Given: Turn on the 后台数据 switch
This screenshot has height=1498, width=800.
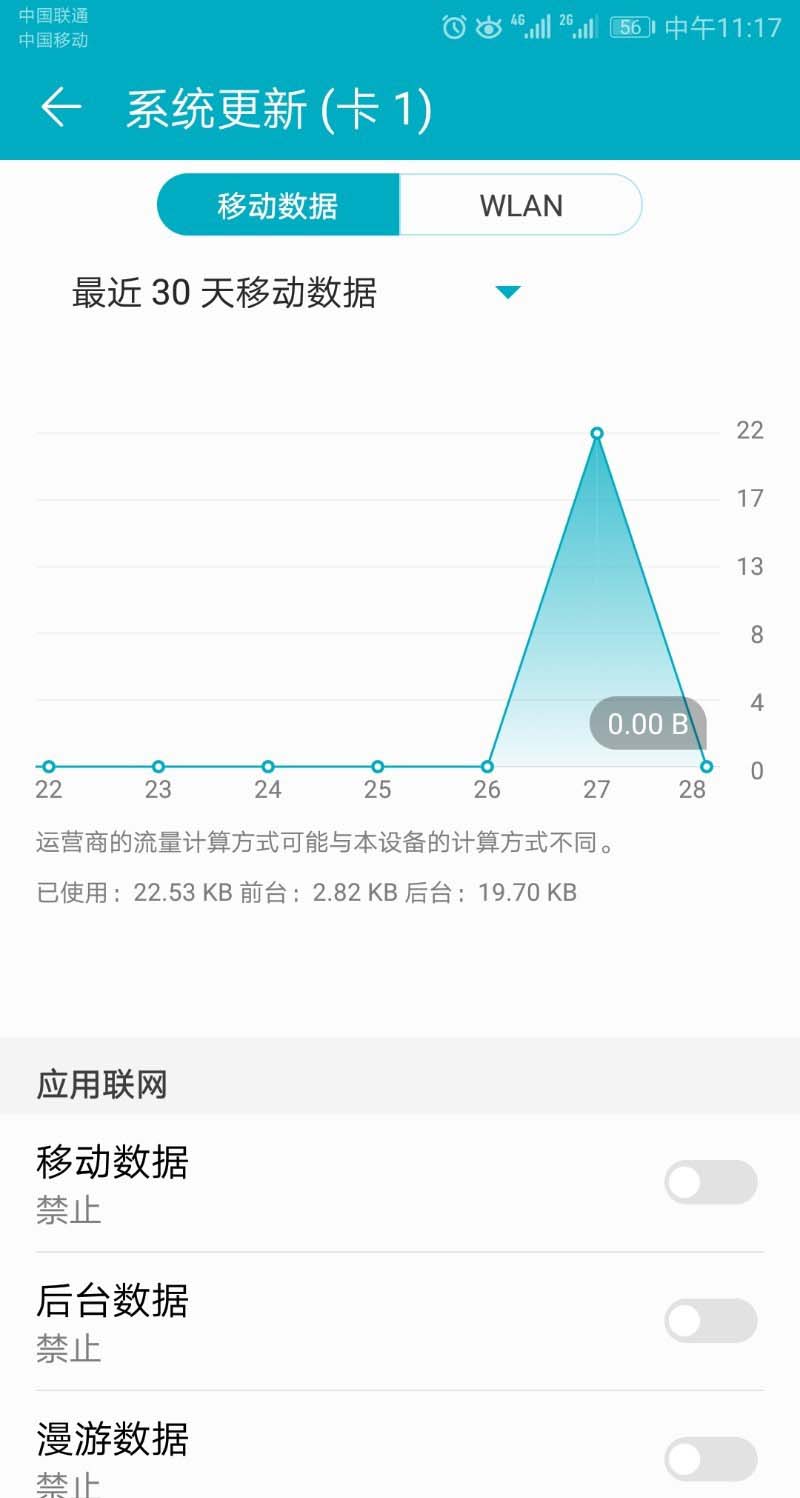Looking at the screenshot, I should tap(710, 1321).
